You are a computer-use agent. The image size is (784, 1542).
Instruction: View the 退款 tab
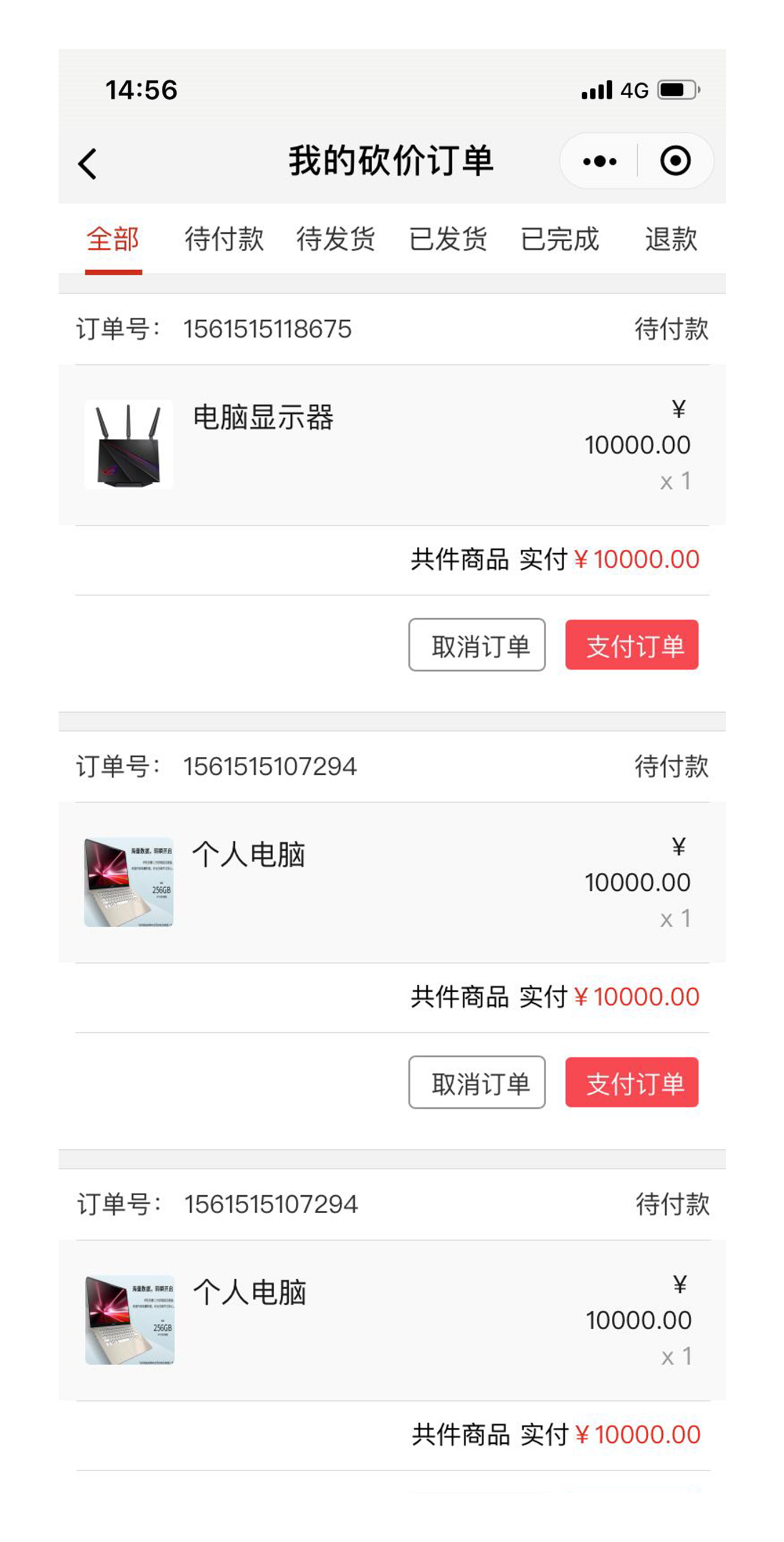(671, 240)
